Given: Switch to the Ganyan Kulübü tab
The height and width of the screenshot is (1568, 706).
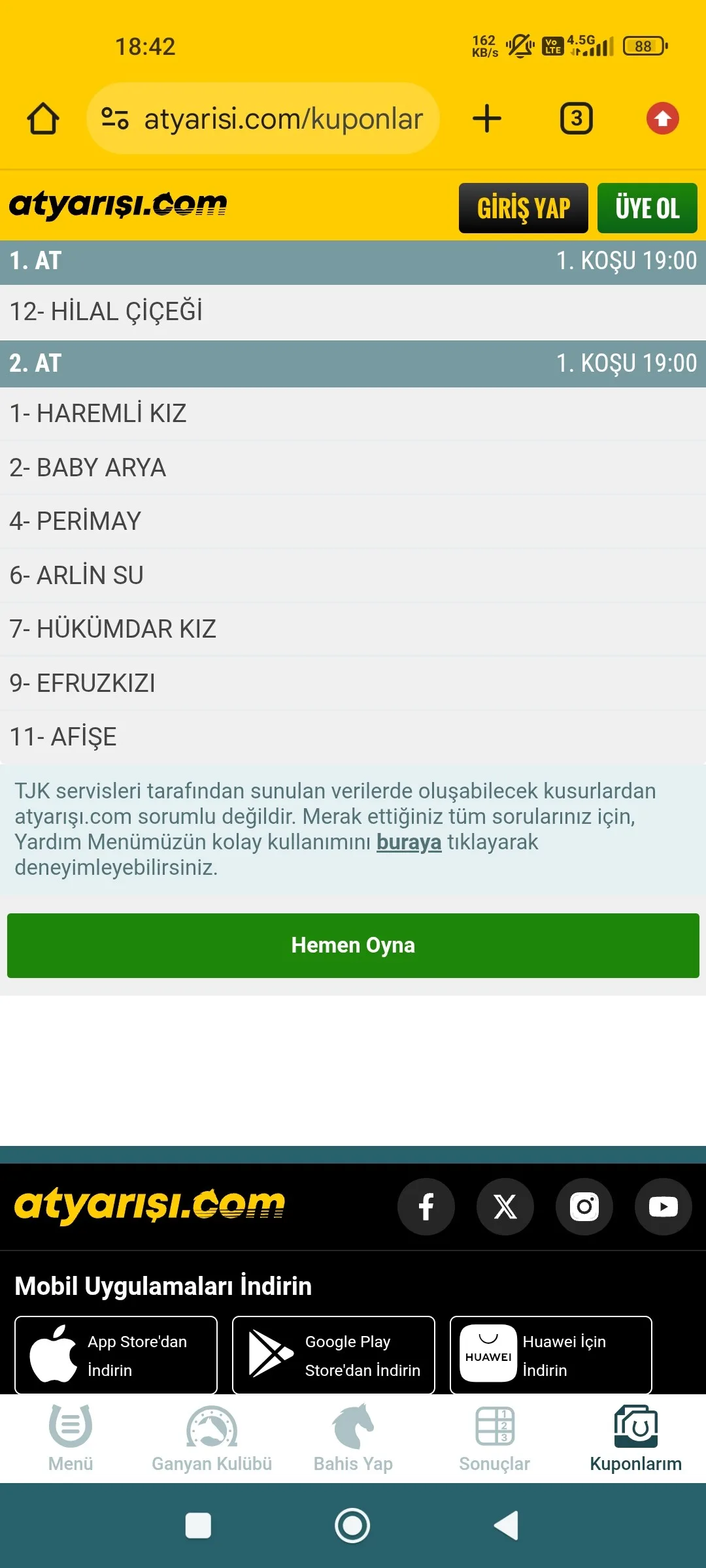Looking at the screenshot, I should point(212,1439).
